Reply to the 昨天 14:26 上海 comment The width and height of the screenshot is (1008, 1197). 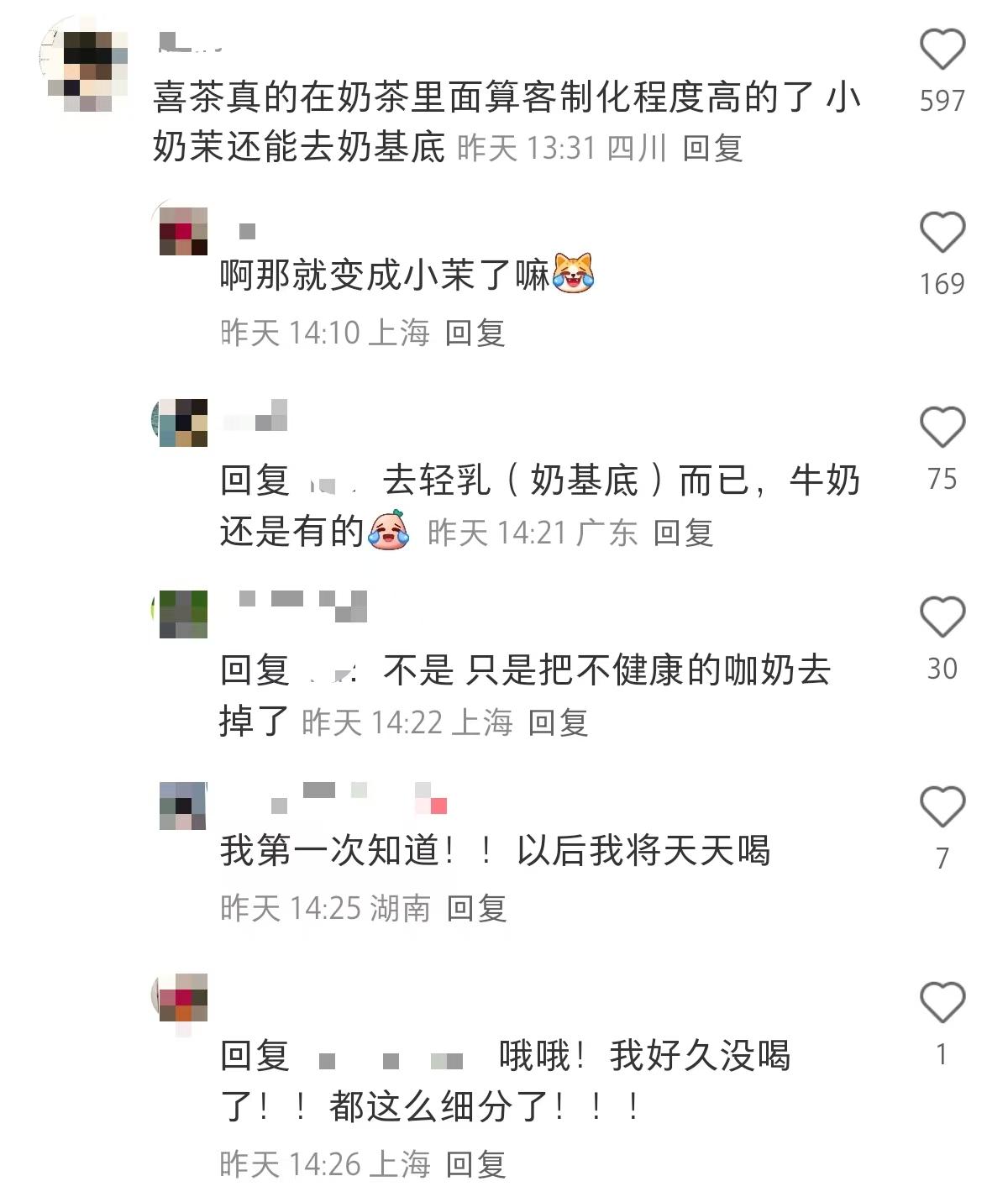point(475,1164)
